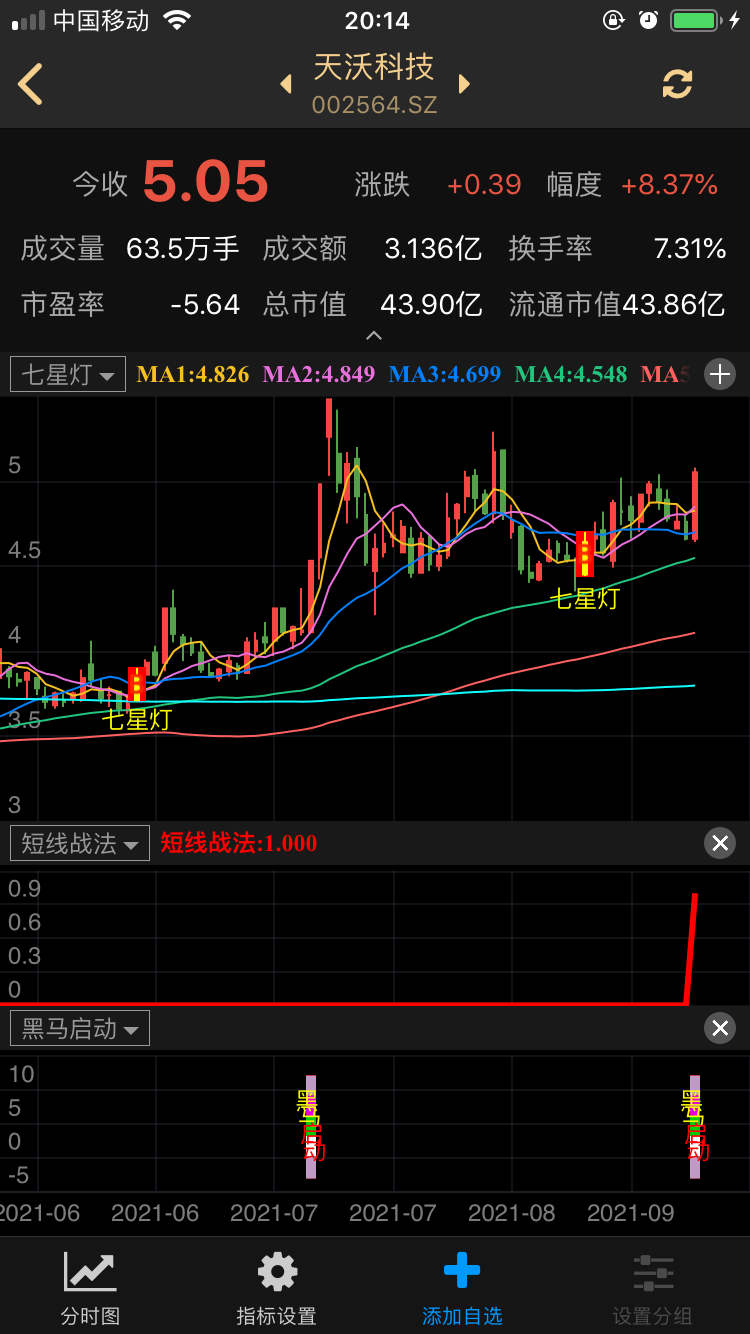The width and height of the screenshot is (750, 1334).
Task: Add an indicator with the plus icon
Action: pyautogui.click(x=719, y=375)
